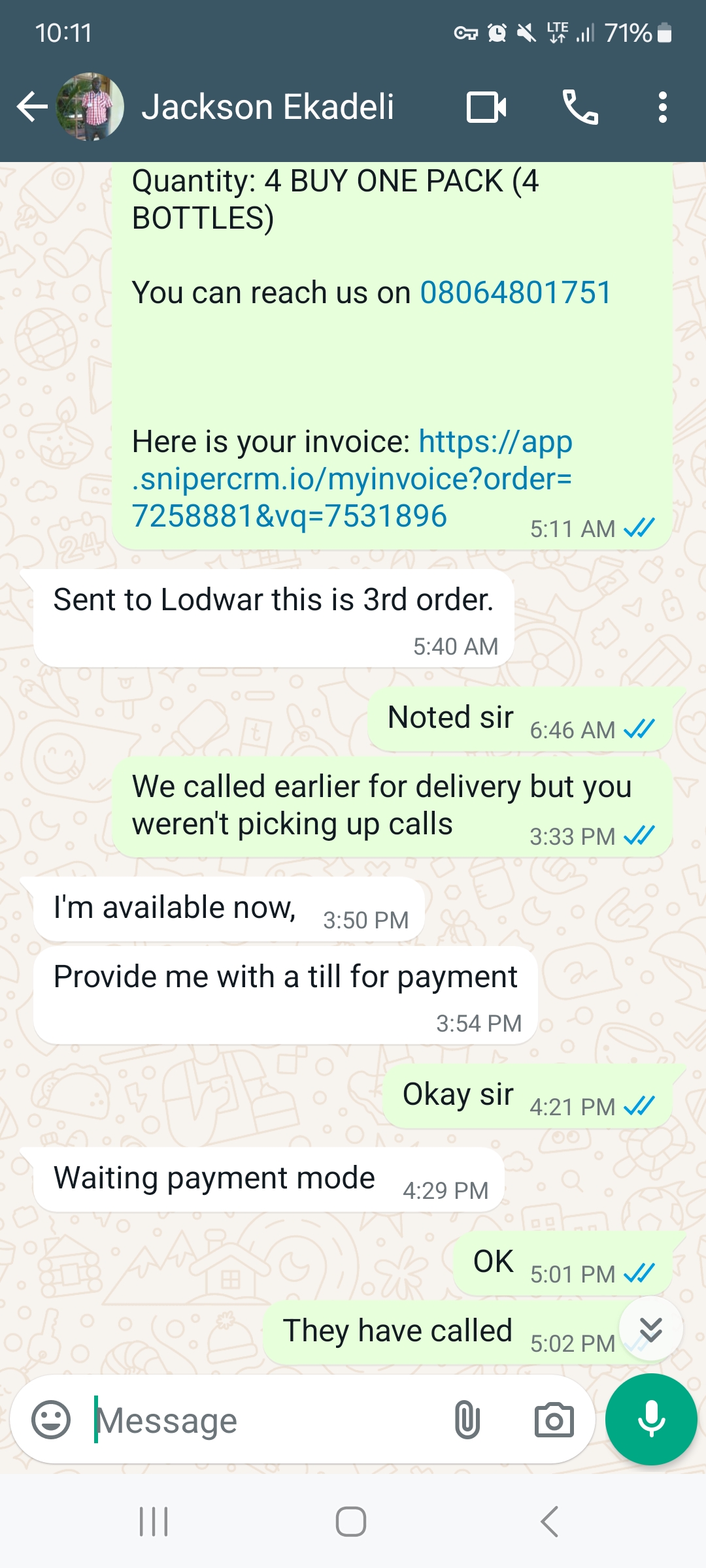706x1568 pixels.
Task: Jump to the latest messages
Action: pyautogui.click(x=651, y=1329)
